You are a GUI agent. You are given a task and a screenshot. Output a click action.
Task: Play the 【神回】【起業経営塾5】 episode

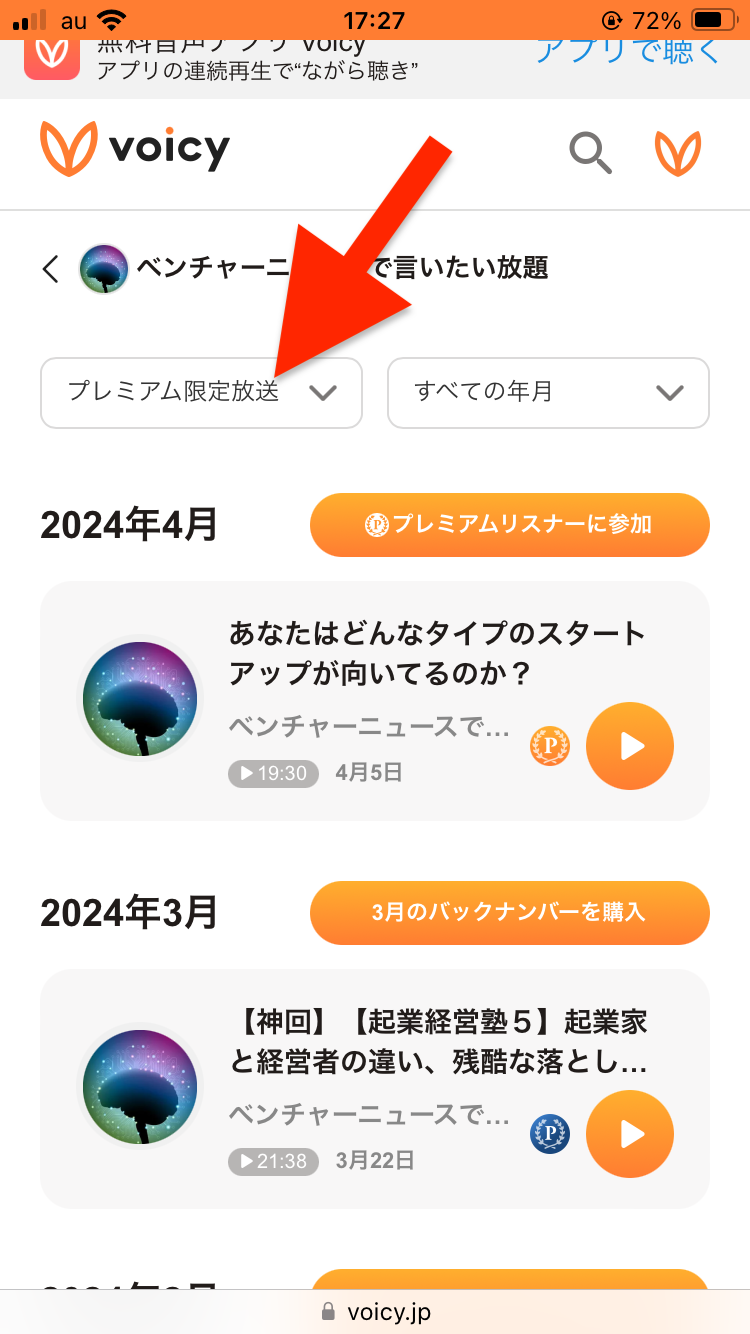pyautogui.click(x=629, y=1134)
